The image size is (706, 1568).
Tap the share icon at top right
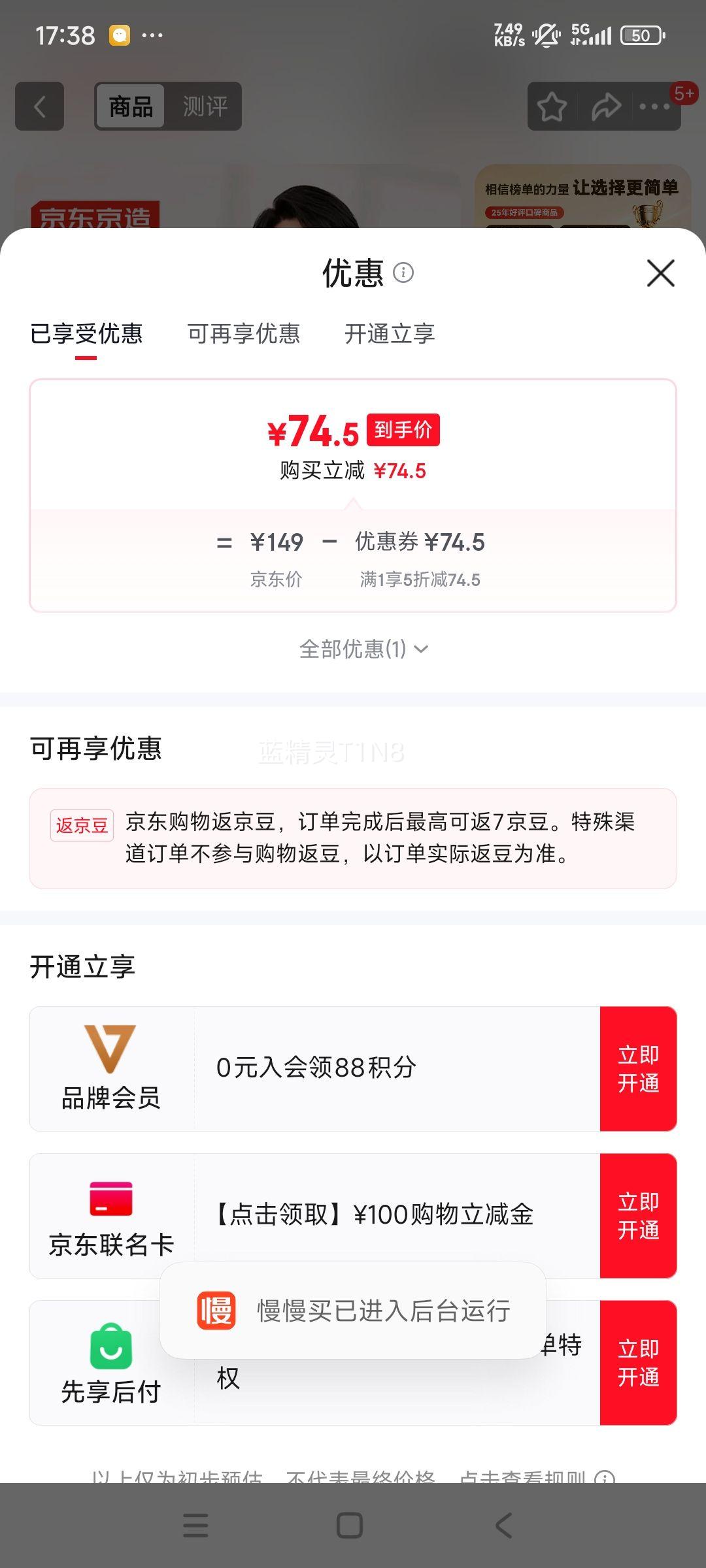pyautogui.click(x=605, y=106)
